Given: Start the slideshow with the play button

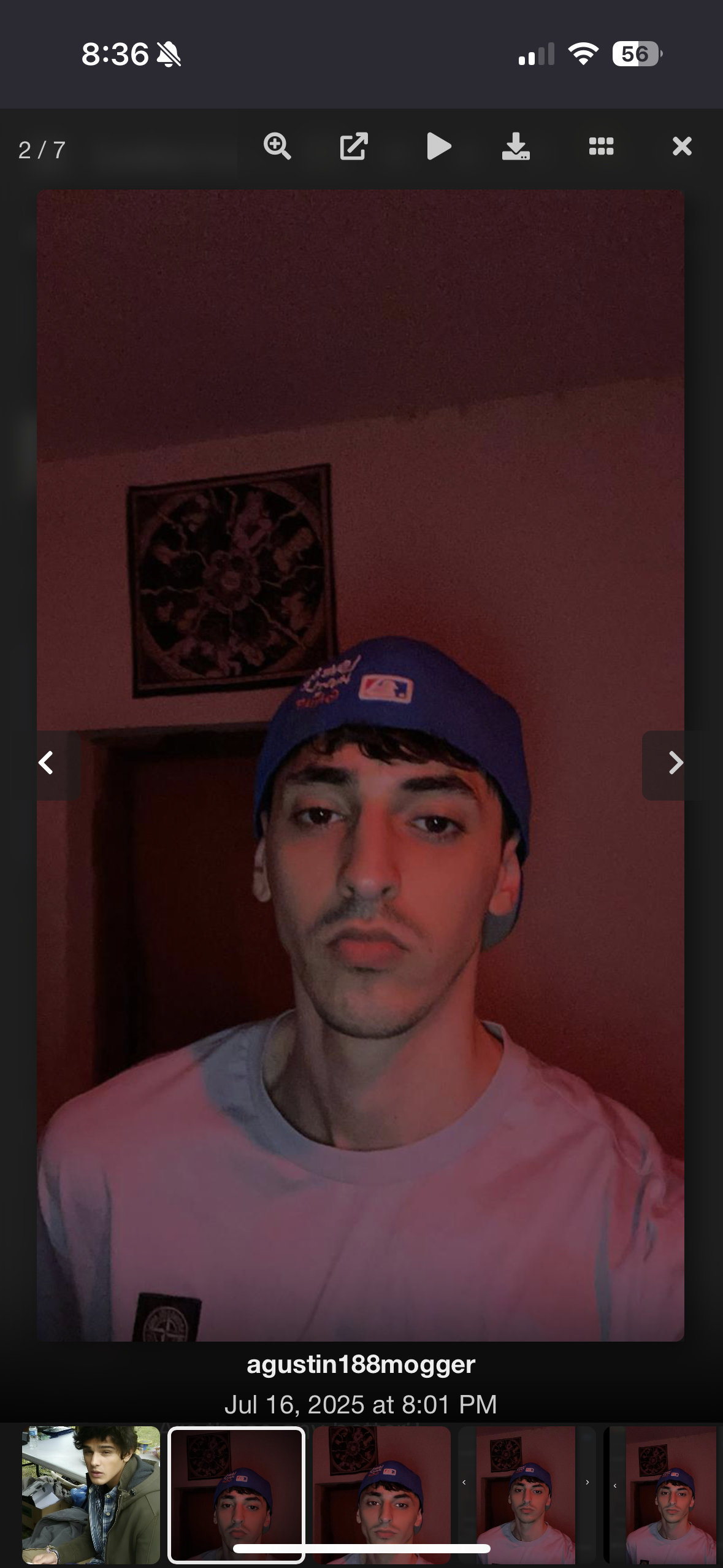Looking at the screenshot, I should point(438,147).
